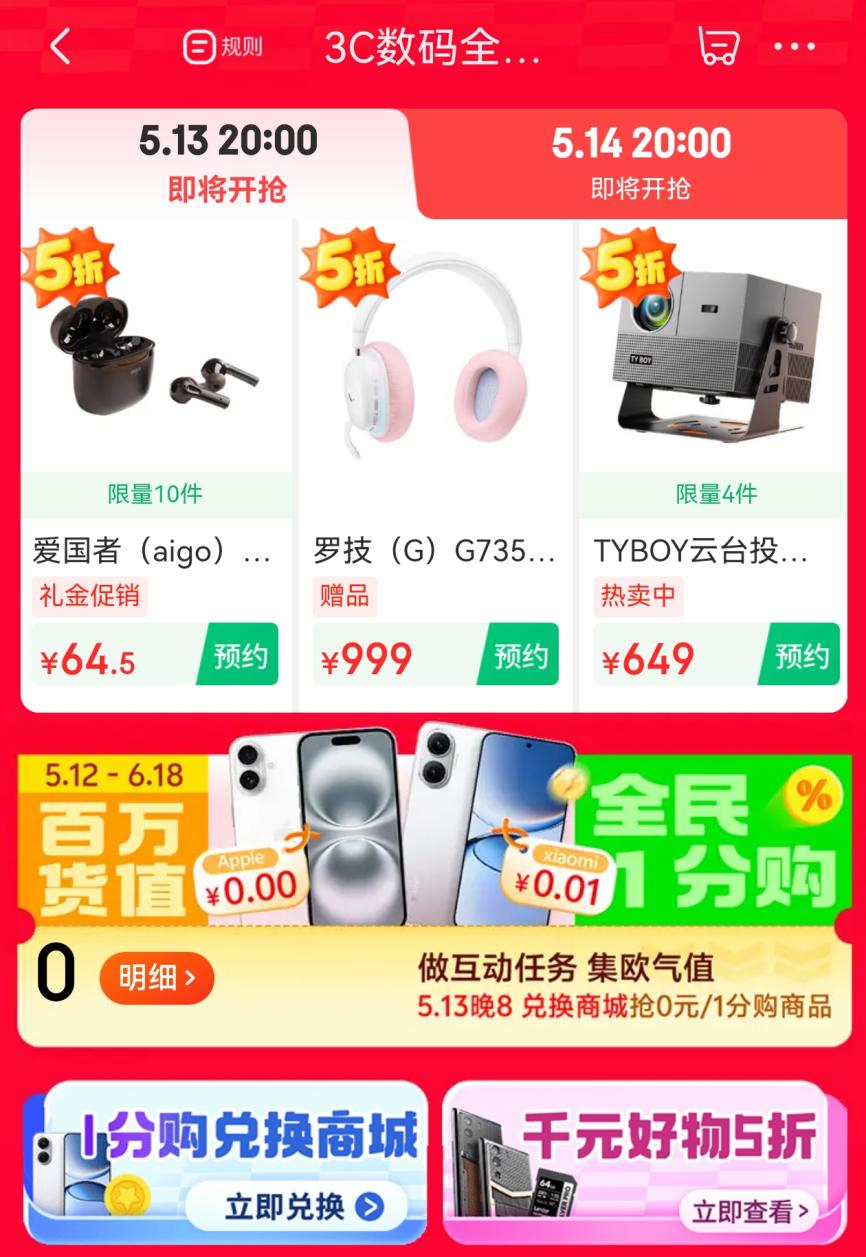866x1257 pixels.
Task: Reserve the TYBOY projector at ¥649
Action: pyautogui.click(x=800, y=656)
